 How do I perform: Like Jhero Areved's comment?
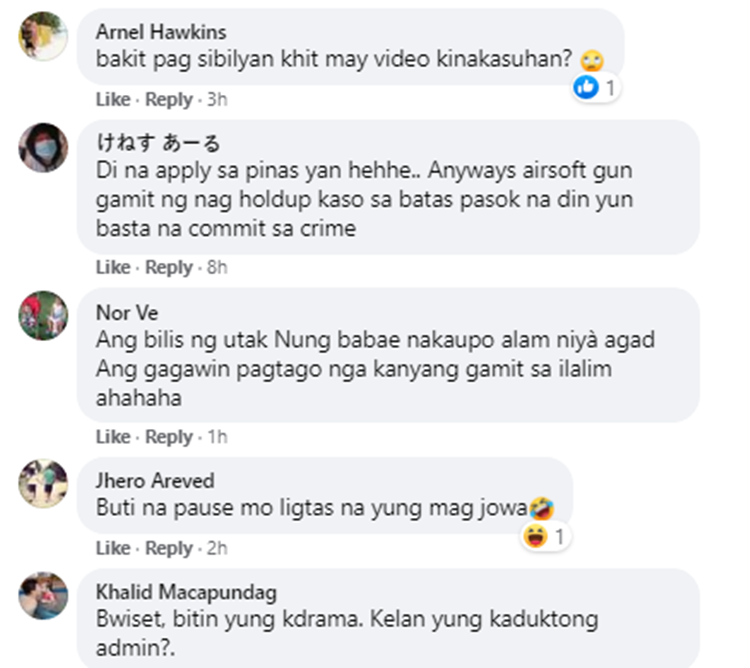(113, 548)
